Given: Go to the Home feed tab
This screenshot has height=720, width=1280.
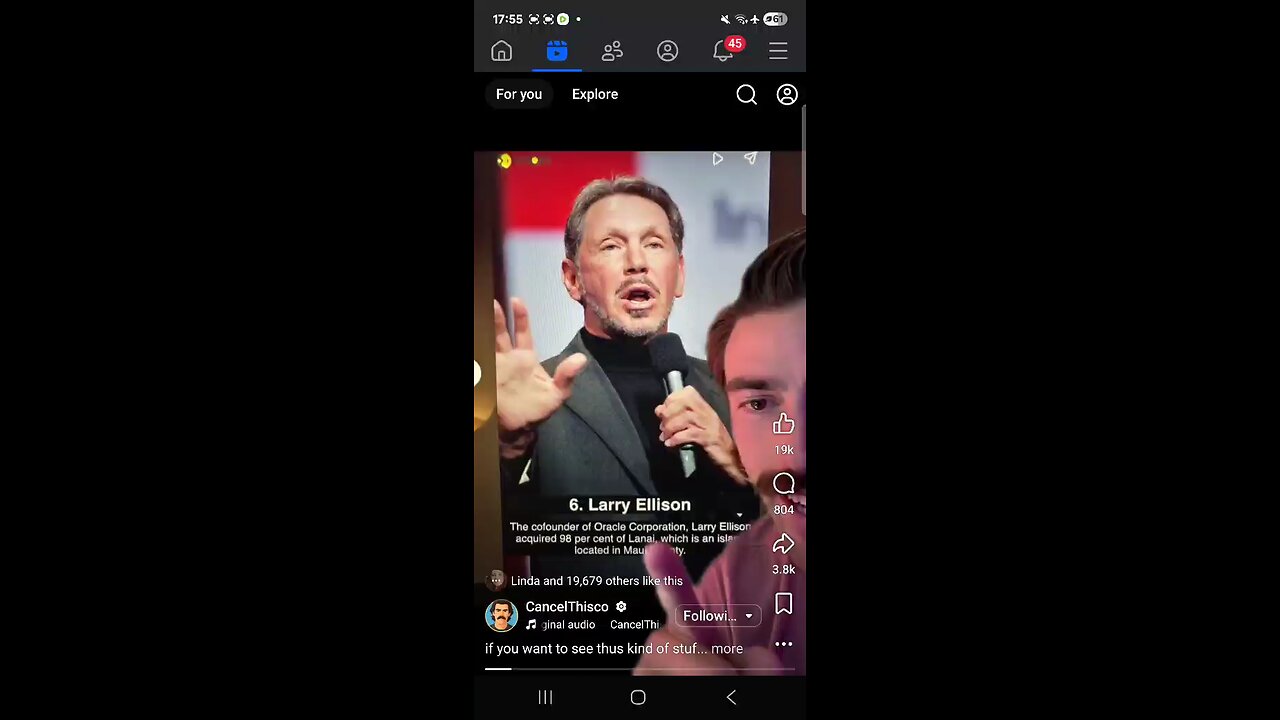Looking at the screenshot, I should click(x=502, y=51).
